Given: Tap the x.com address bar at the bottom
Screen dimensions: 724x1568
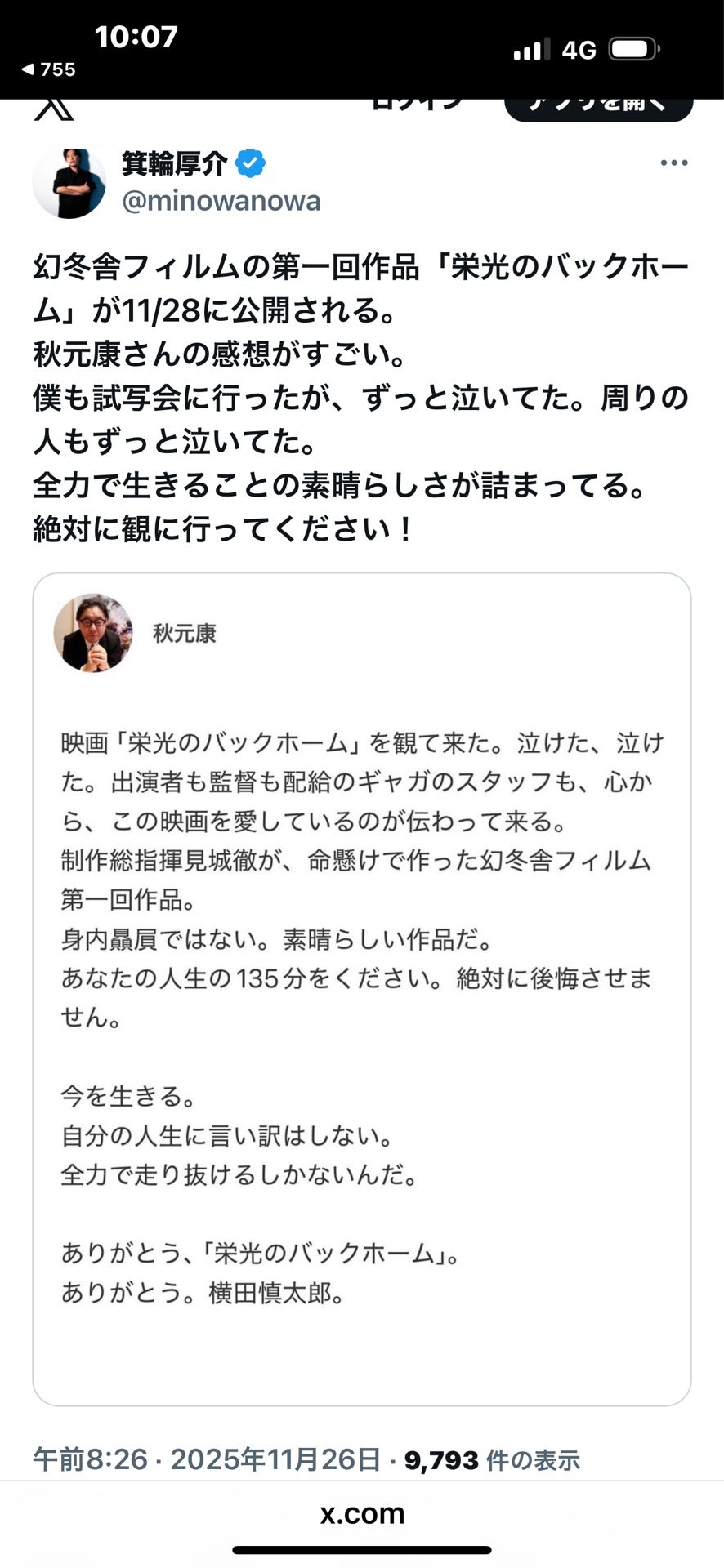Looking at the screenshot, I should (x=362, y=1512).
